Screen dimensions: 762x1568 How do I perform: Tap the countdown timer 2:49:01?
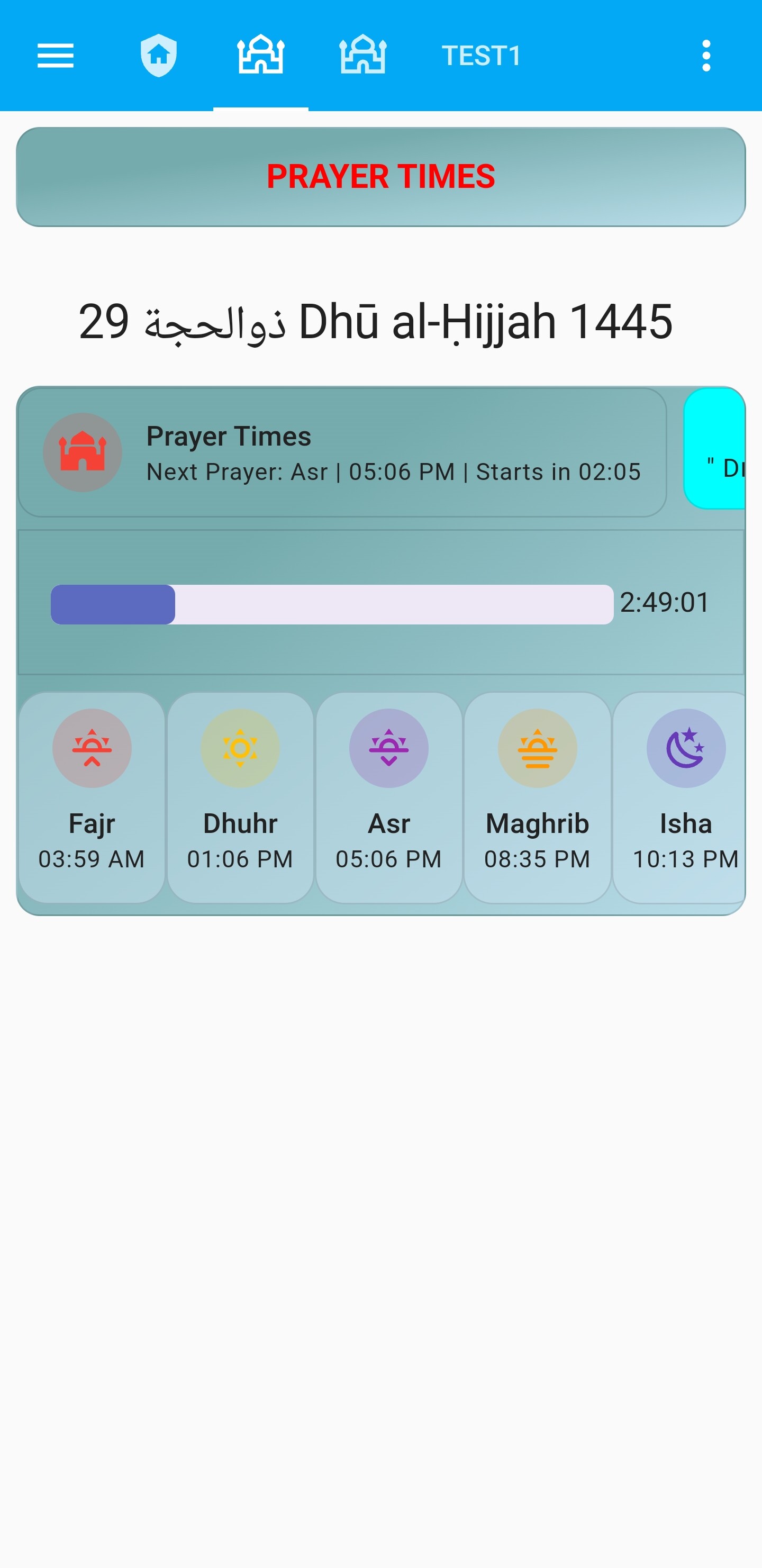pos(664,603)
